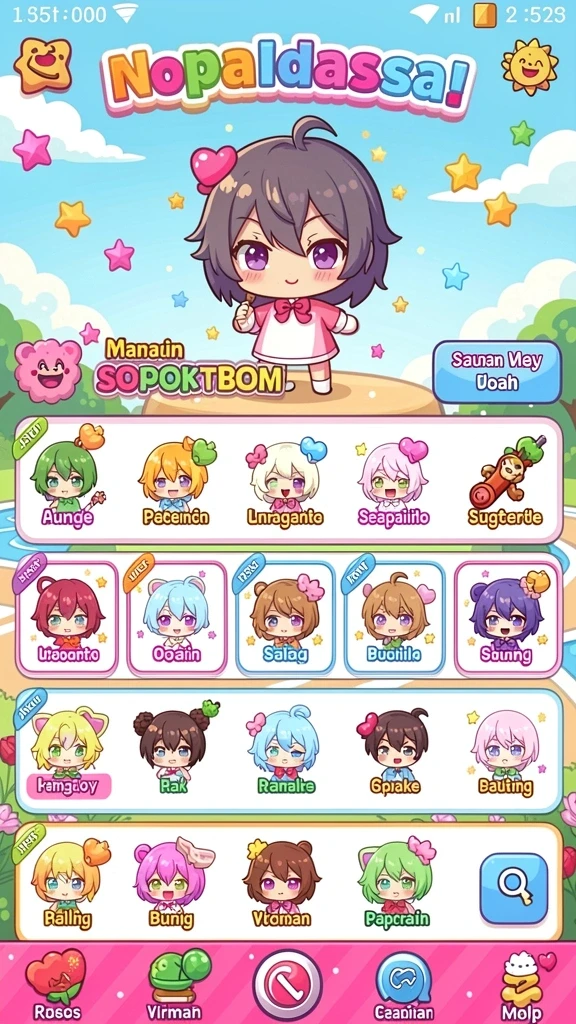Pick the Ranalre character

[285, 751]
